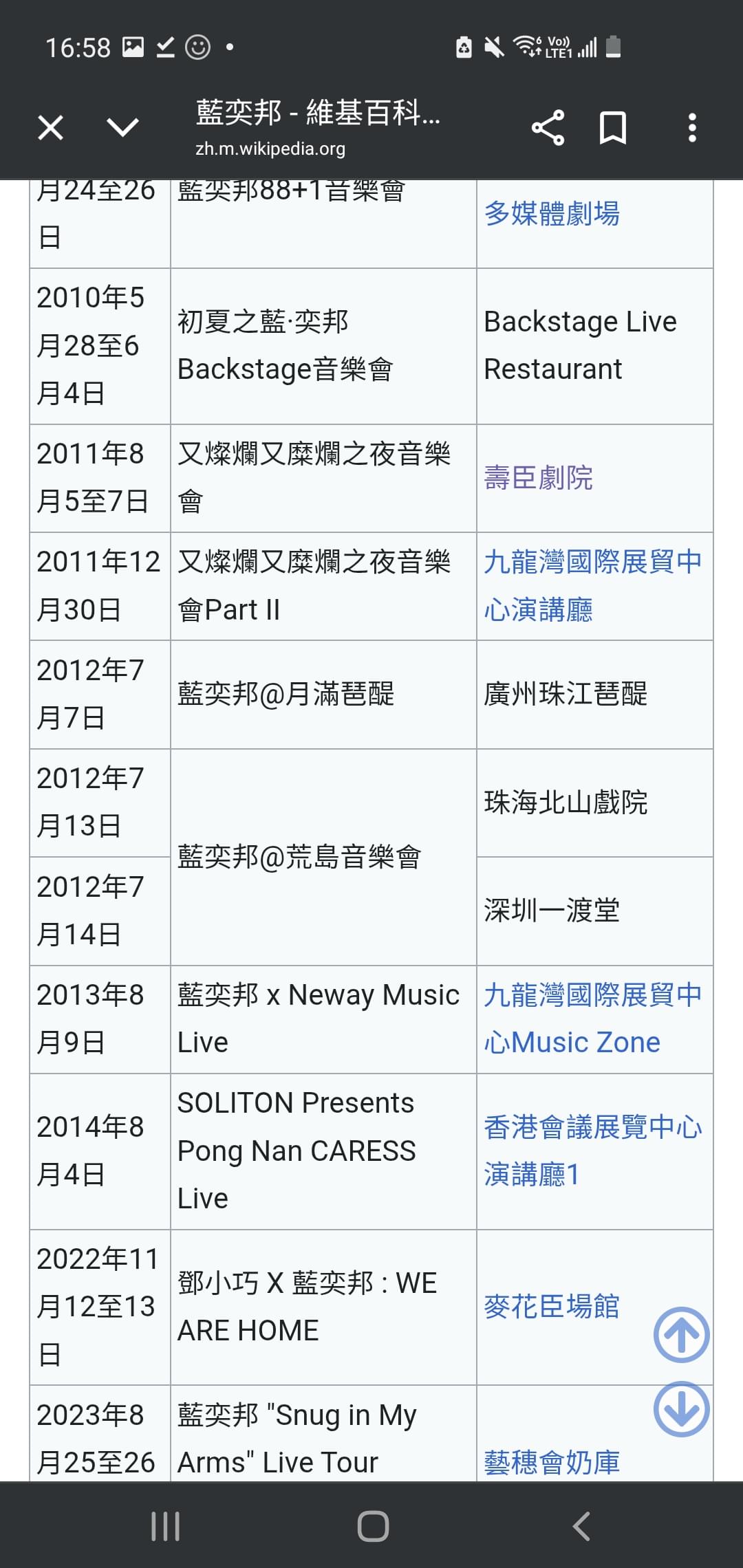Open the three-dot overflow menu

tap(692, 128)
